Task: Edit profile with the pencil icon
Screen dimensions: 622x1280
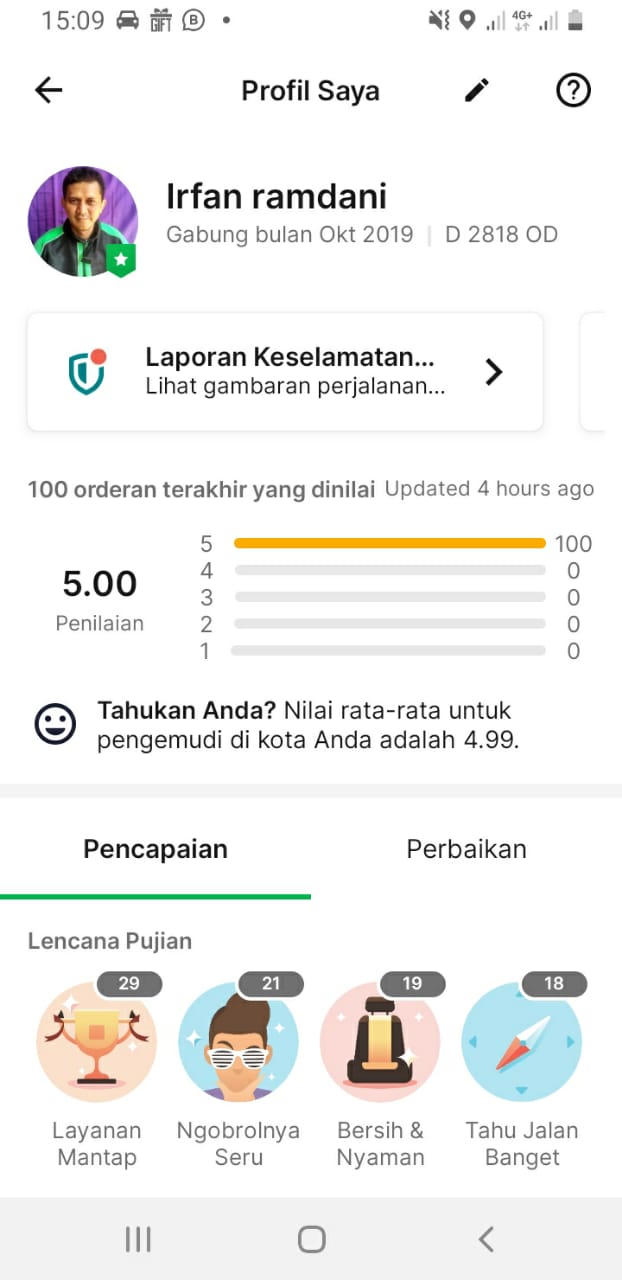Action: [478, 91]
